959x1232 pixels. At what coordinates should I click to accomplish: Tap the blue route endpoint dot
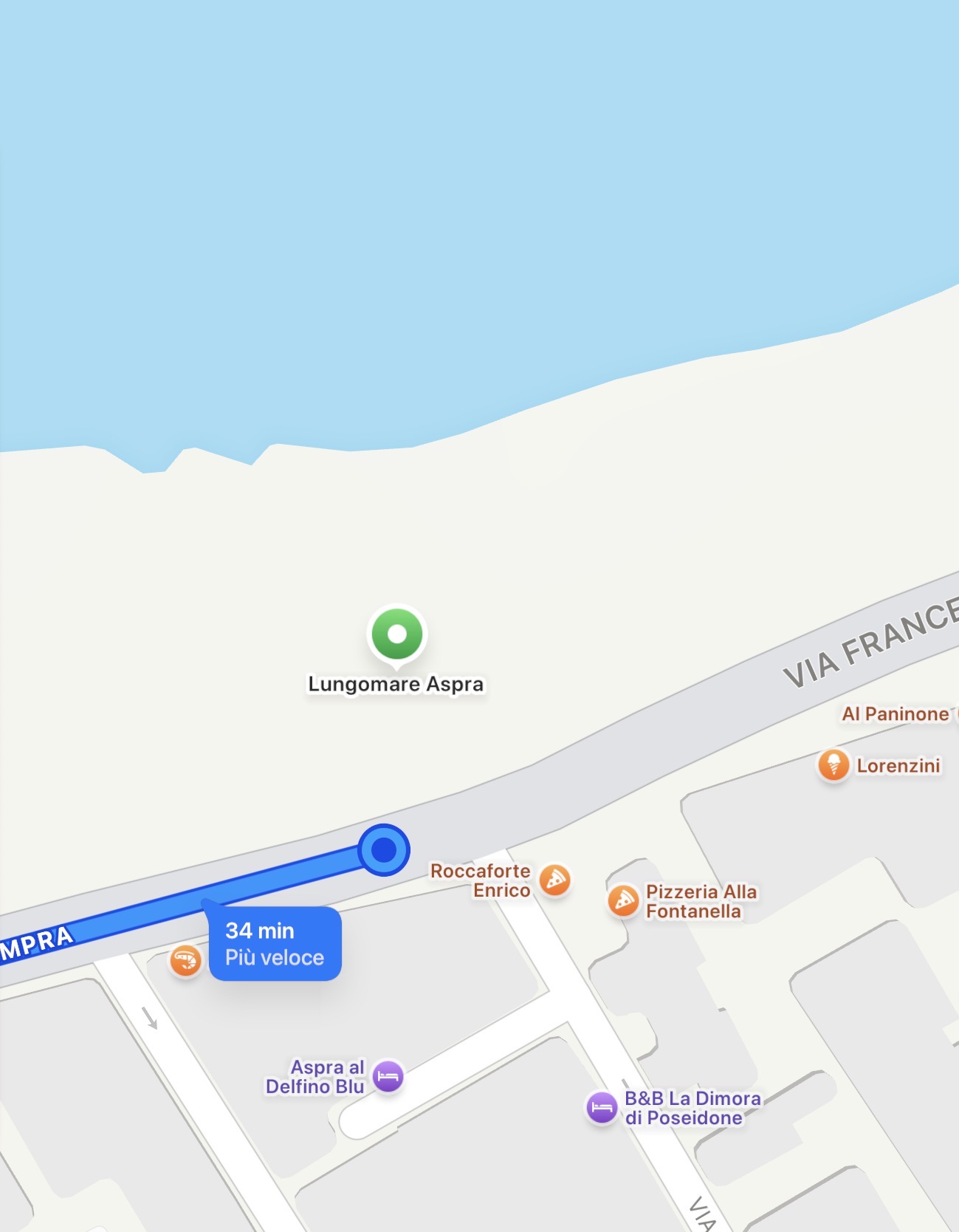(384, 850)
